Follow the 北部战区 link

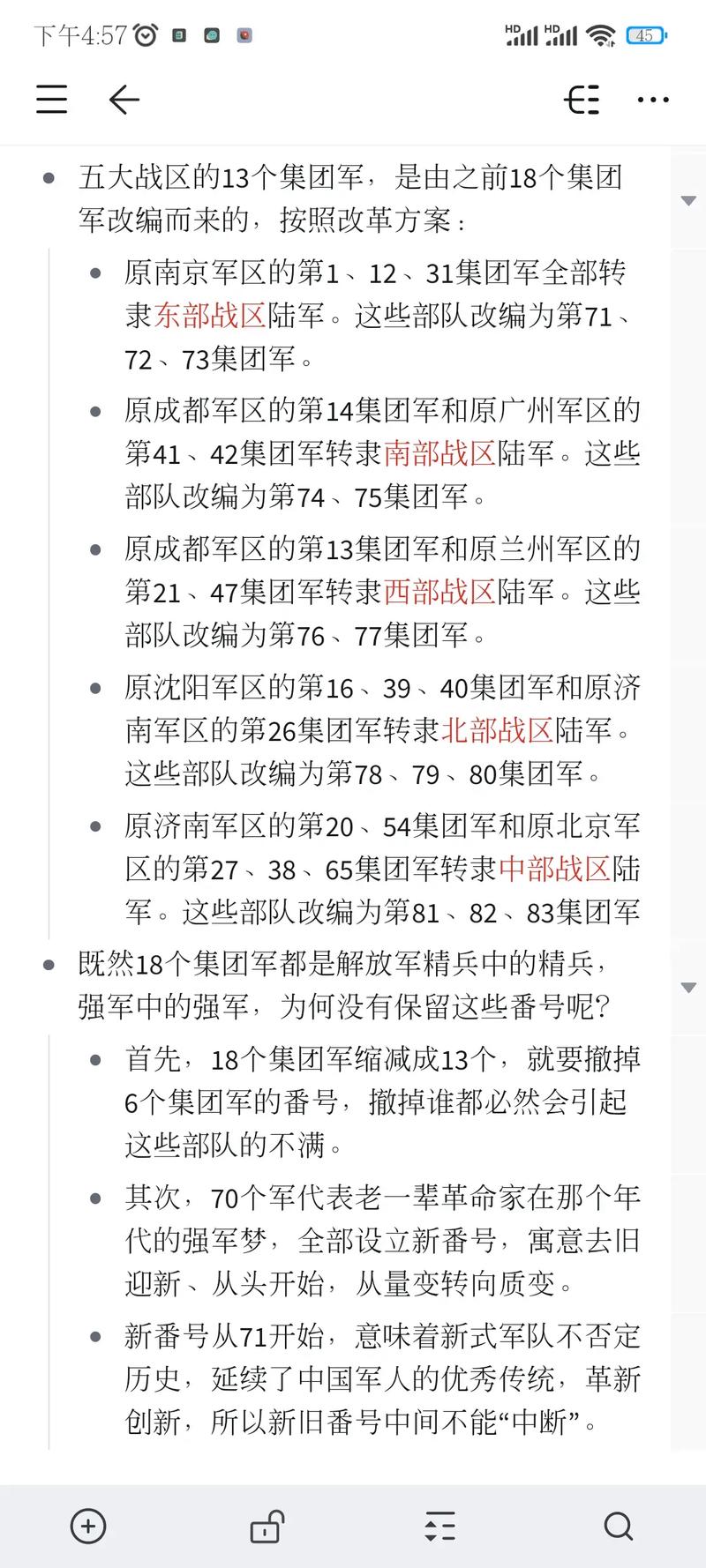(496, 731)
